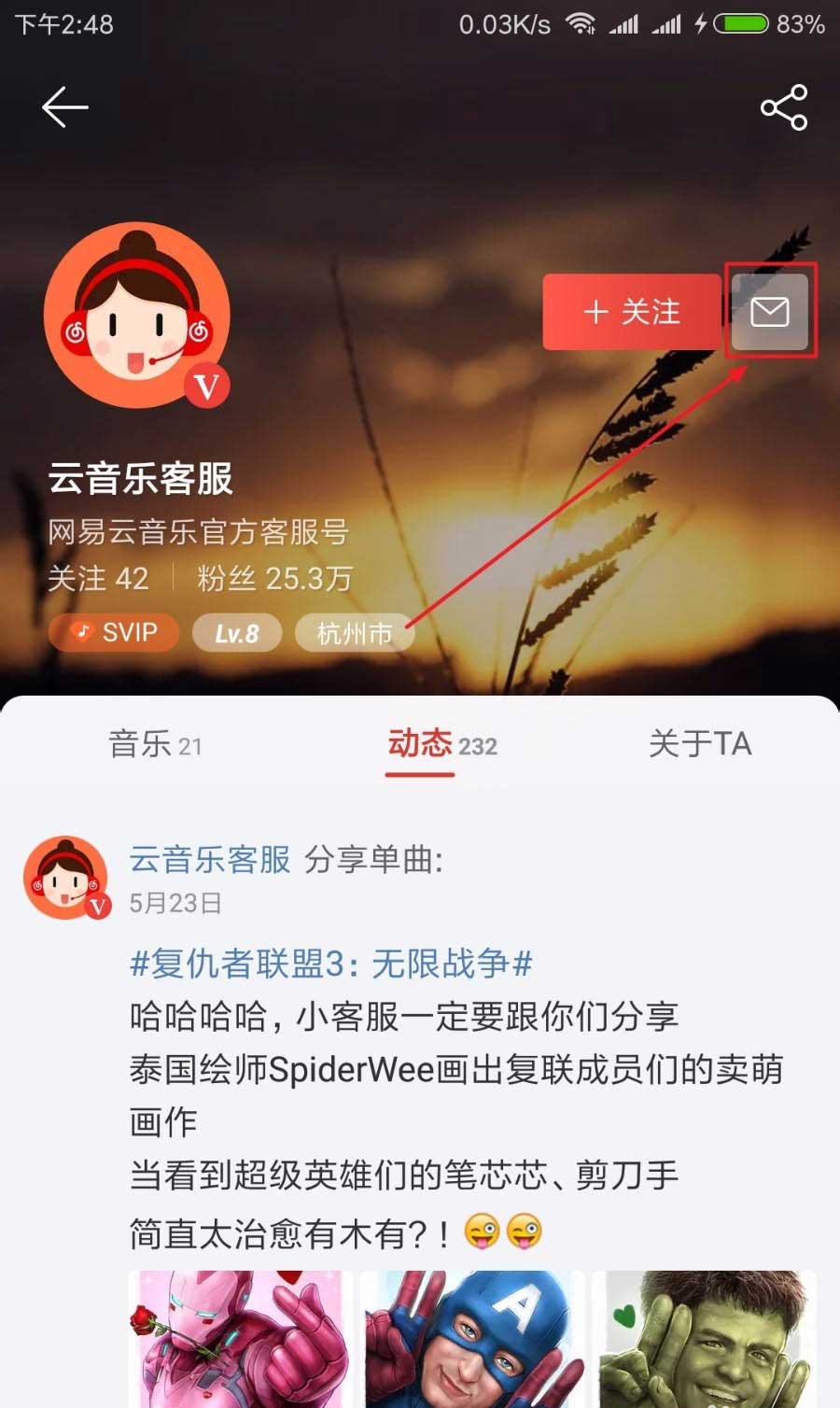
Task: Open the #复仇者联盟3：无限战争# hashtag
Action: coord(331,963)
